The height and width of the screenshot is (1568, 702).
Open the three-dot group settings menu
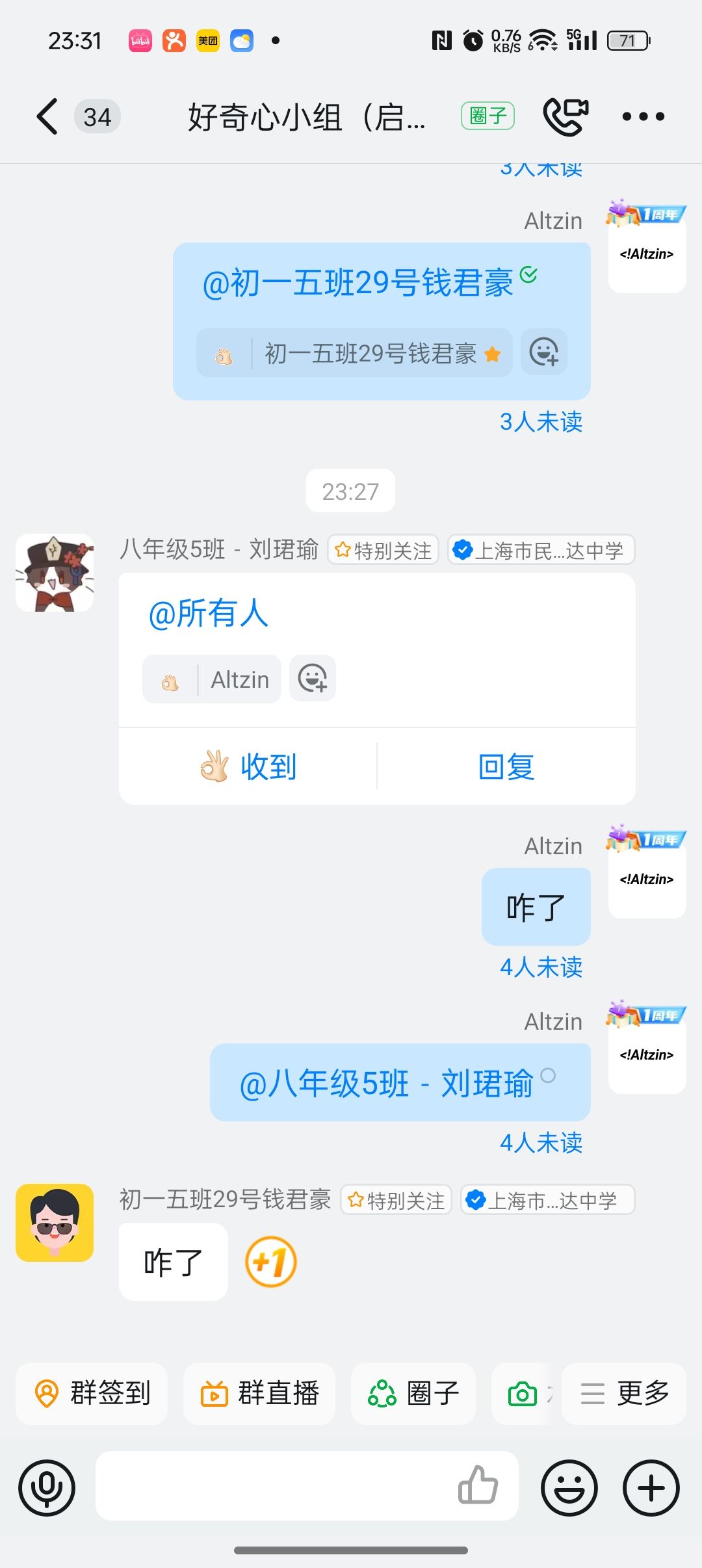(643, 117)
